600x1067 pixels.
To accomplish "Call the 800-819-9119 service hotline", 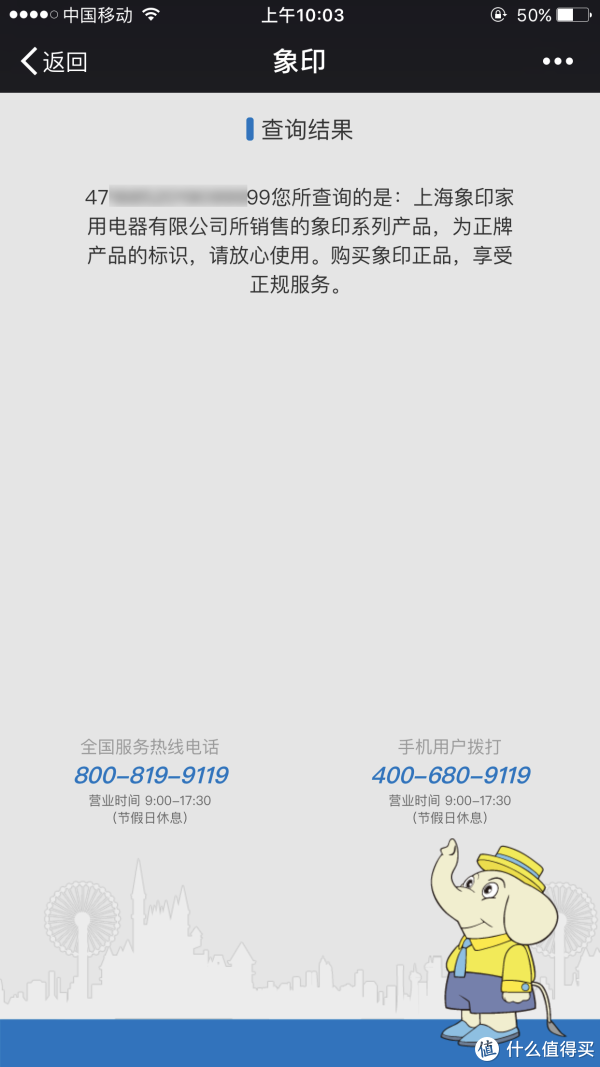I will 151,775.
